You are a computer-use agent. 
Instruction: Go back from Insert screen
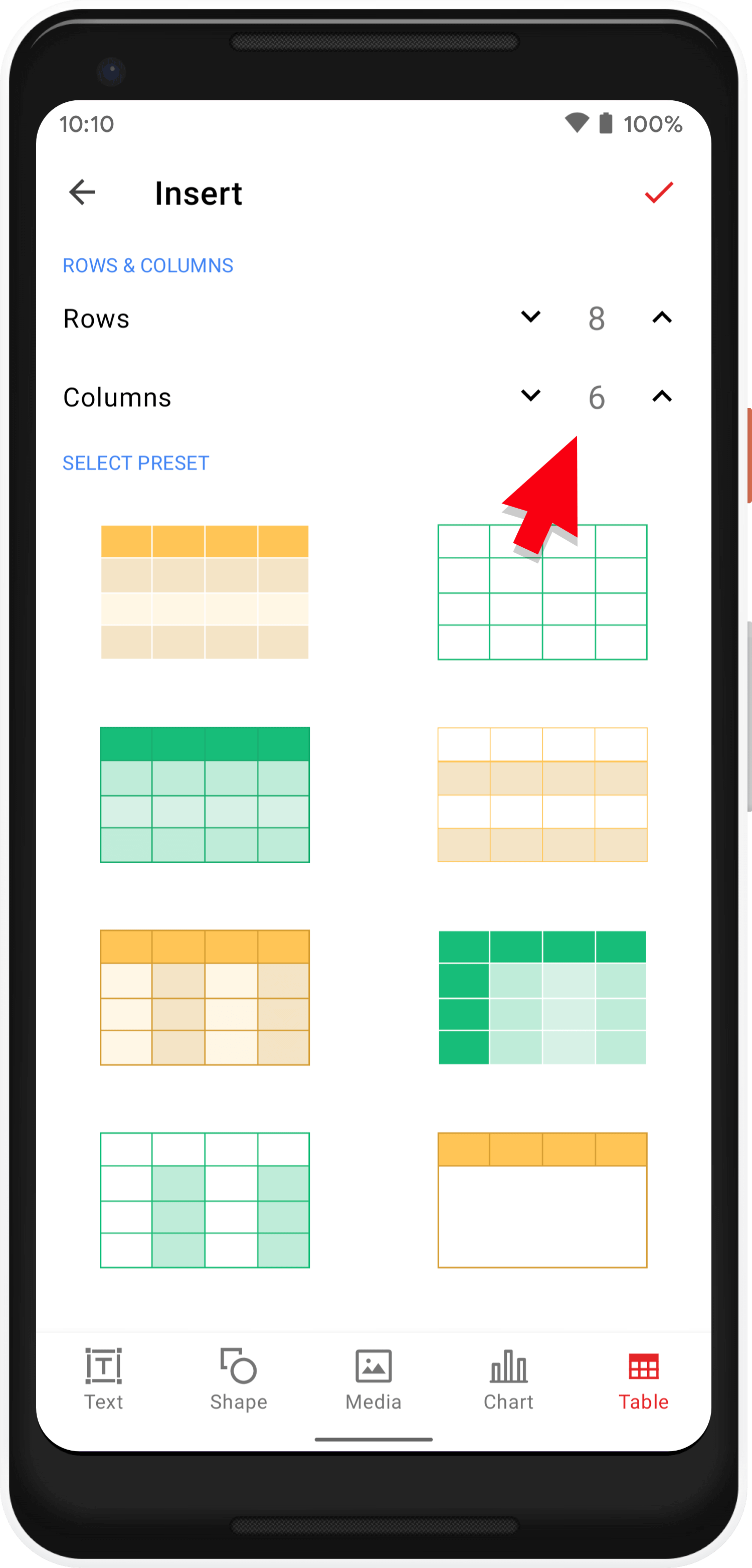(82, 192)
